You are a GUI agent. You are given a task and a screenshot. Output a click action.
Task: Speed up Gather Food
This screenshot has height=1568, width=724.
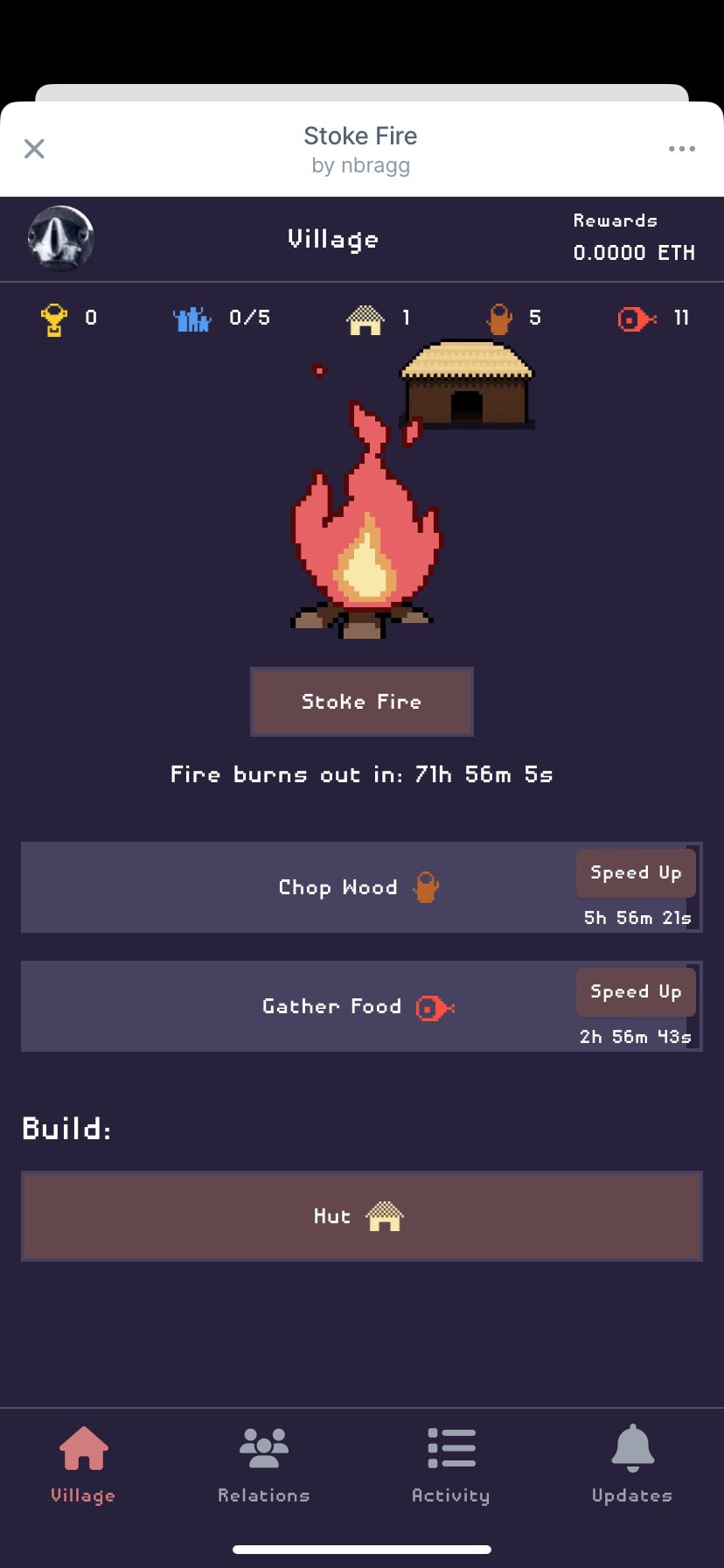click(636, 992)
